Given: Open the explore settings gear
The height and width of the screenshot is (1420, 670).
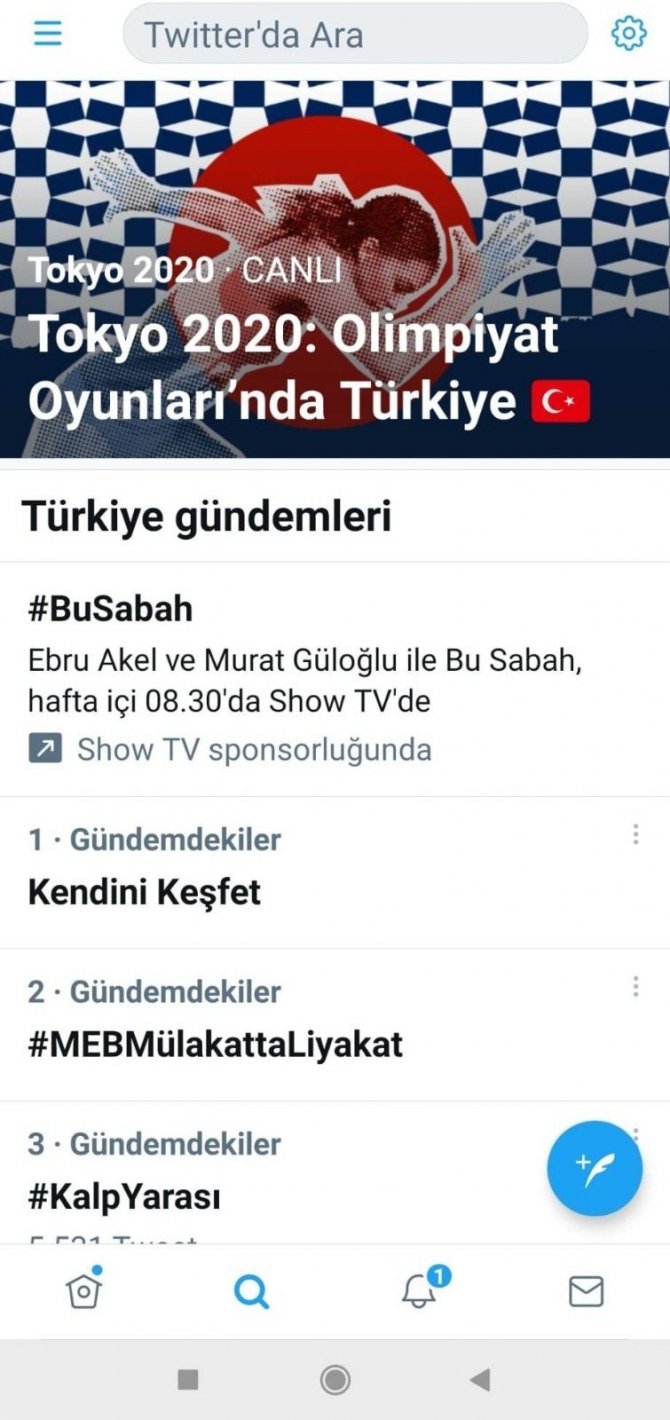Looking at the screenshot, I should [628, 34].
